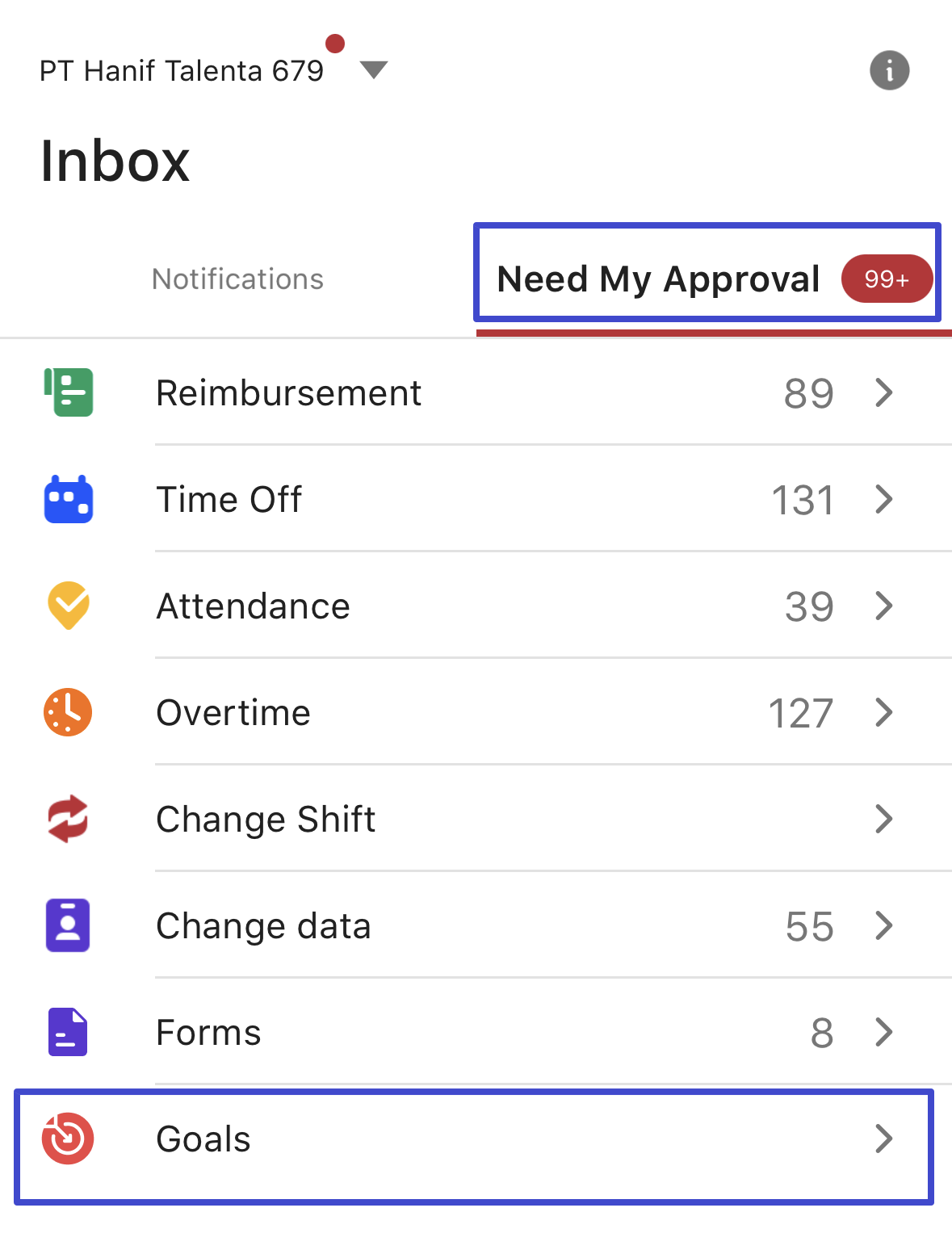
Task: Click the Time Off calendar icon
Action: click(68, 500)
